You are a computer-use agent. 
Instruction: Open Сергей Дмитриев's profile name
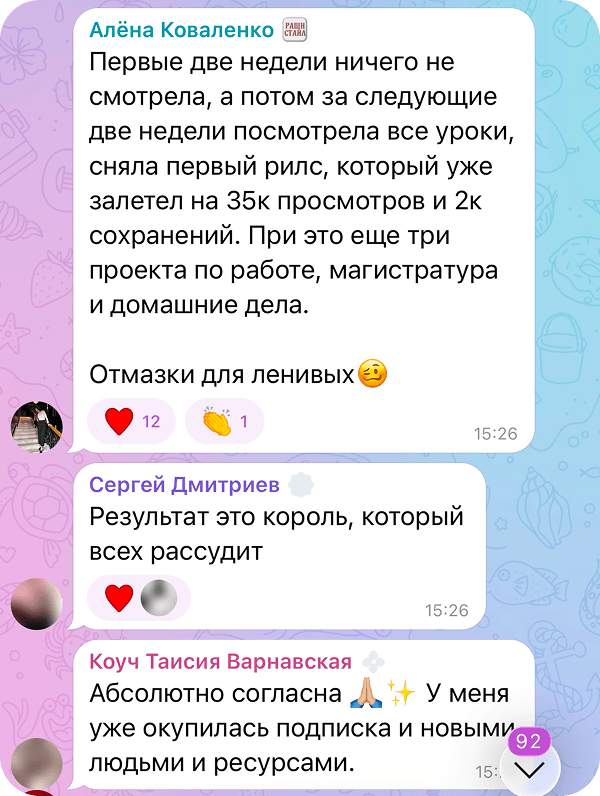[185, 485]
